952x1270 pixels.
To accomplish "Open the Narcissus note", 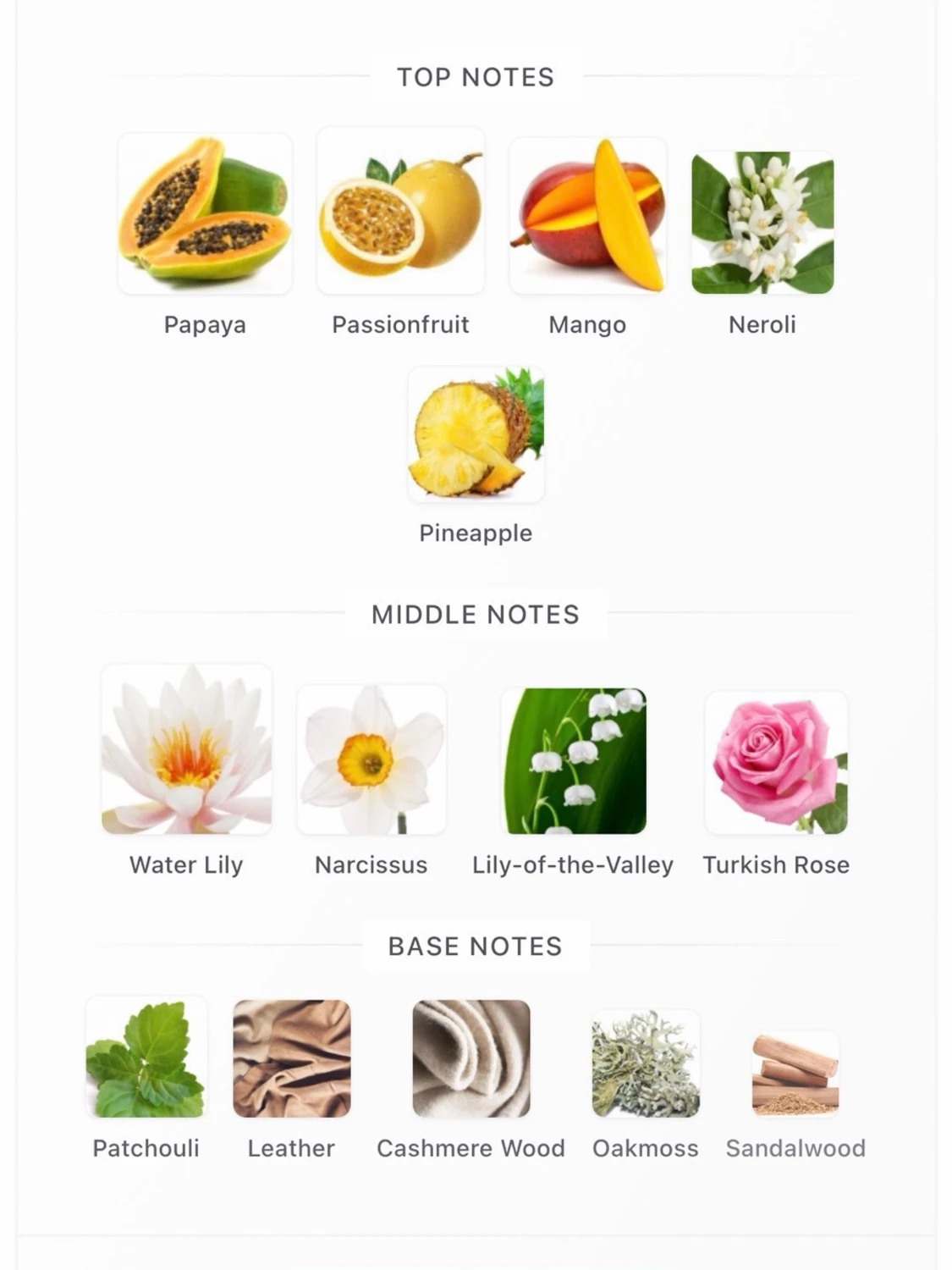I will 371,760.
